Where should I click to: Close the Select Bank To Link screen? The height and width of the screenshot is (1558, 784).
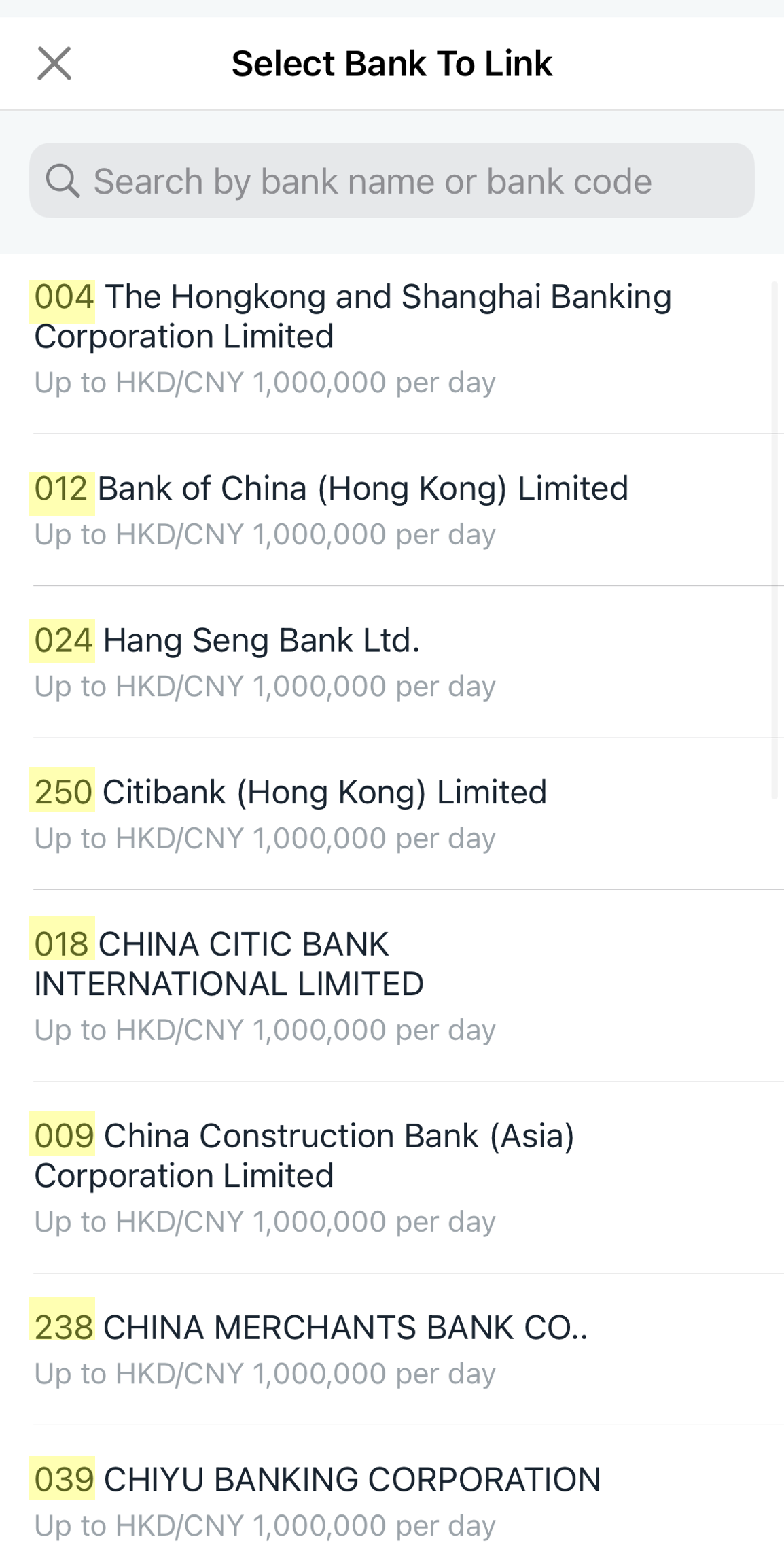point(54,64)
